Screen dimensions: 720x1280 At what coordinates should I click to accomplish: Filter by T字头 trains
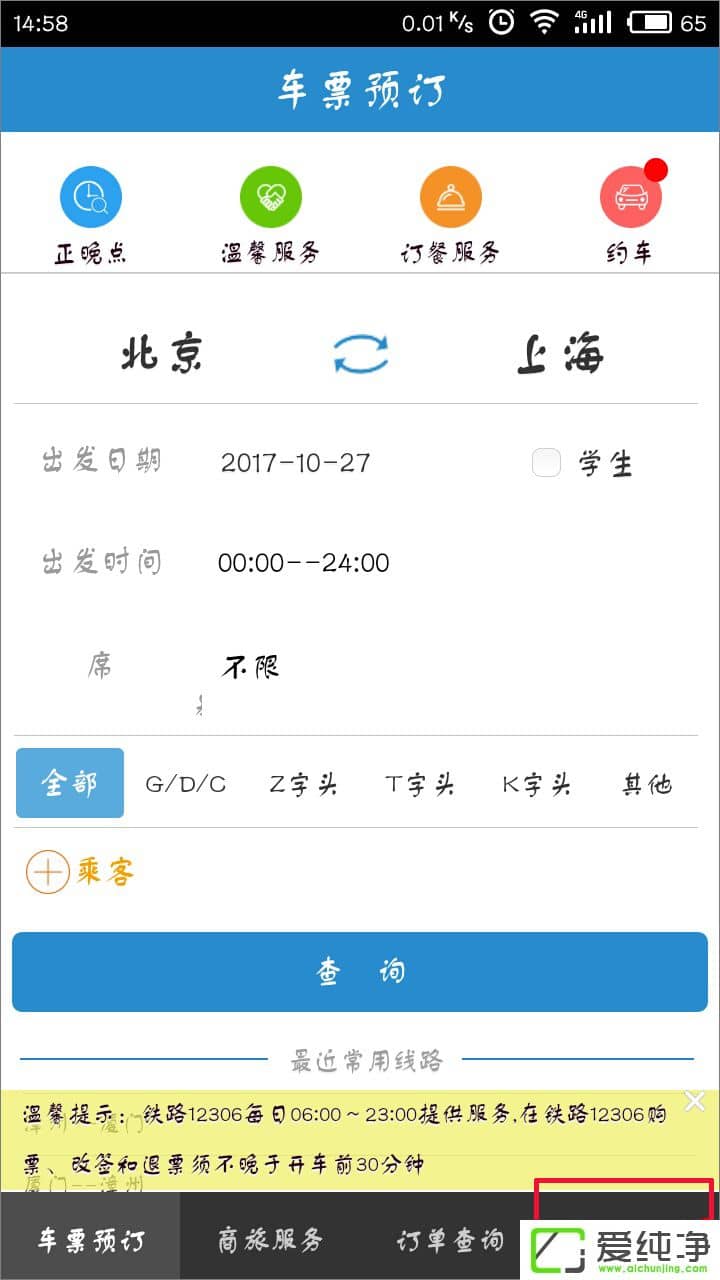419,784
